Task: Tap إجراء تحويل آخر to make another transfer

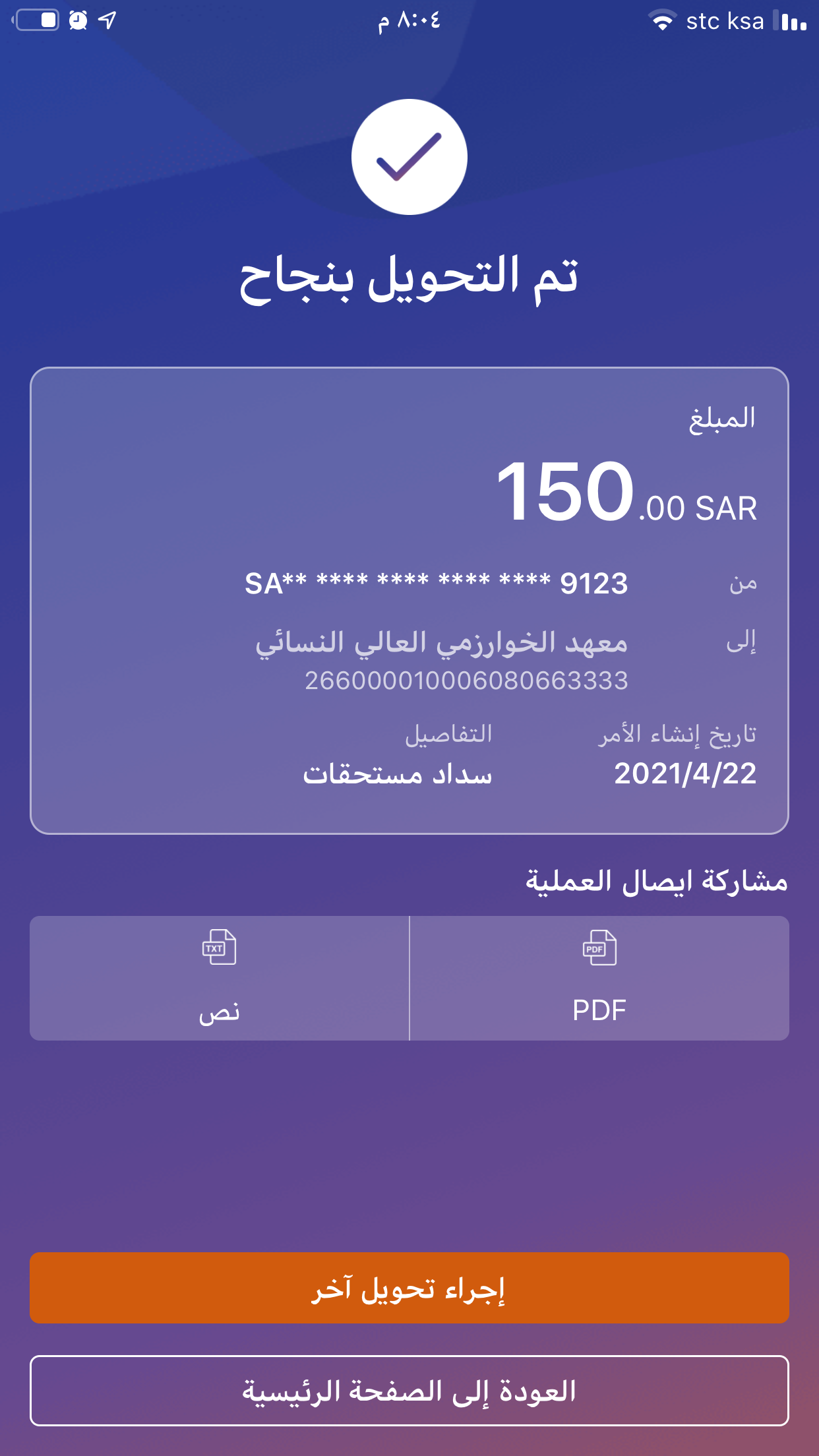Action: tap(409, 1288)
